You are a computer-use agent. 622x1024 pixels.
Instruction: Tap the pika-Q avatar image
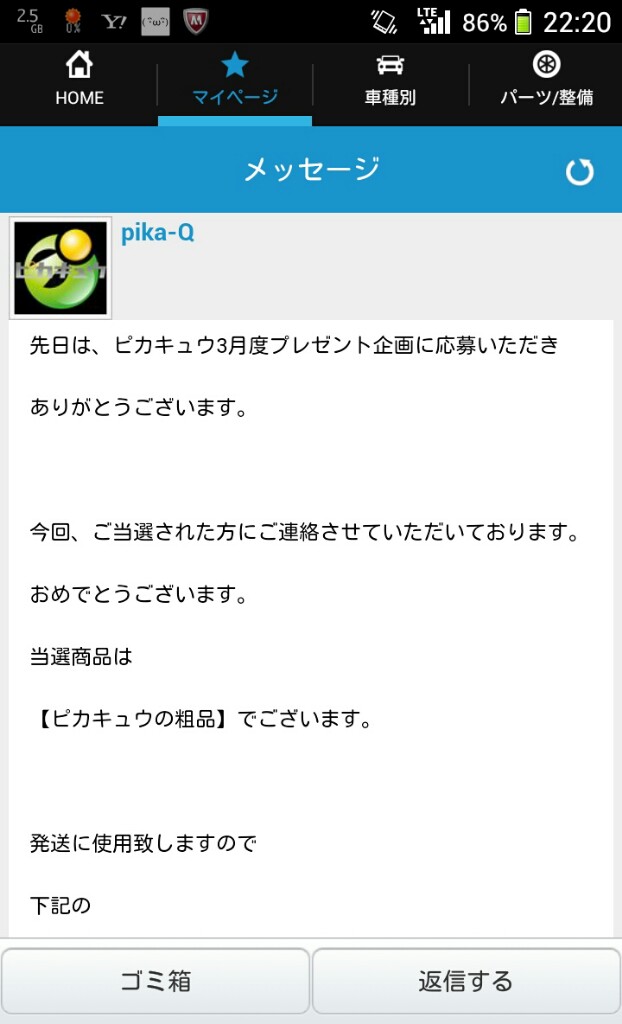click(60, 268)
